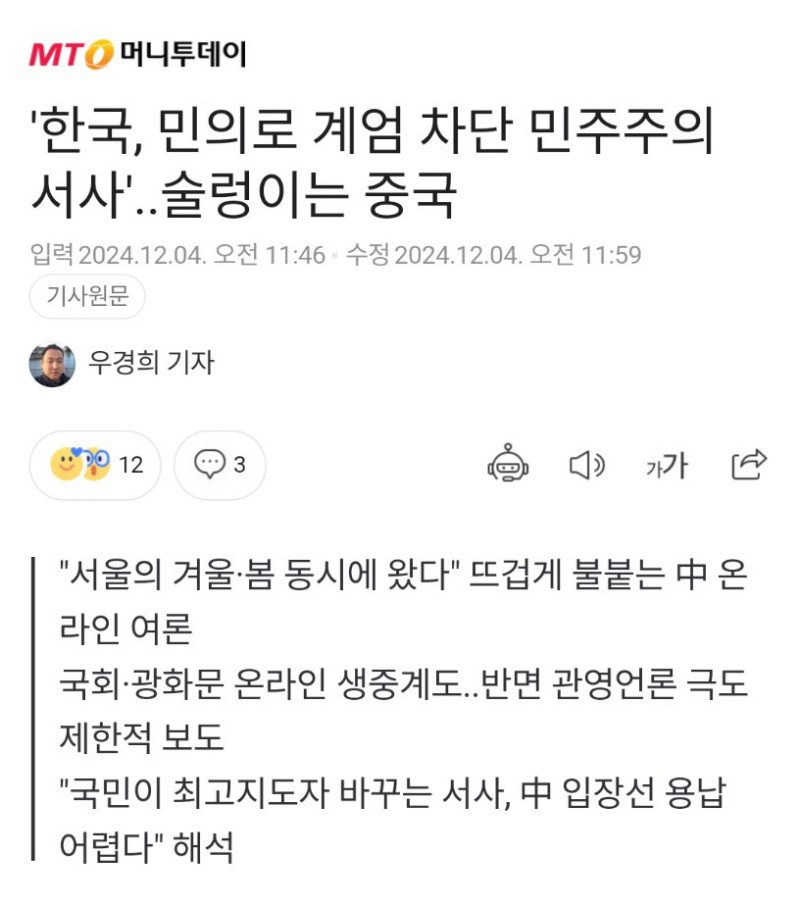Image resolution: width=800 pixels, height=905 pixels.
Task: React to the article with emoji
Action: (x=96, y=465)
